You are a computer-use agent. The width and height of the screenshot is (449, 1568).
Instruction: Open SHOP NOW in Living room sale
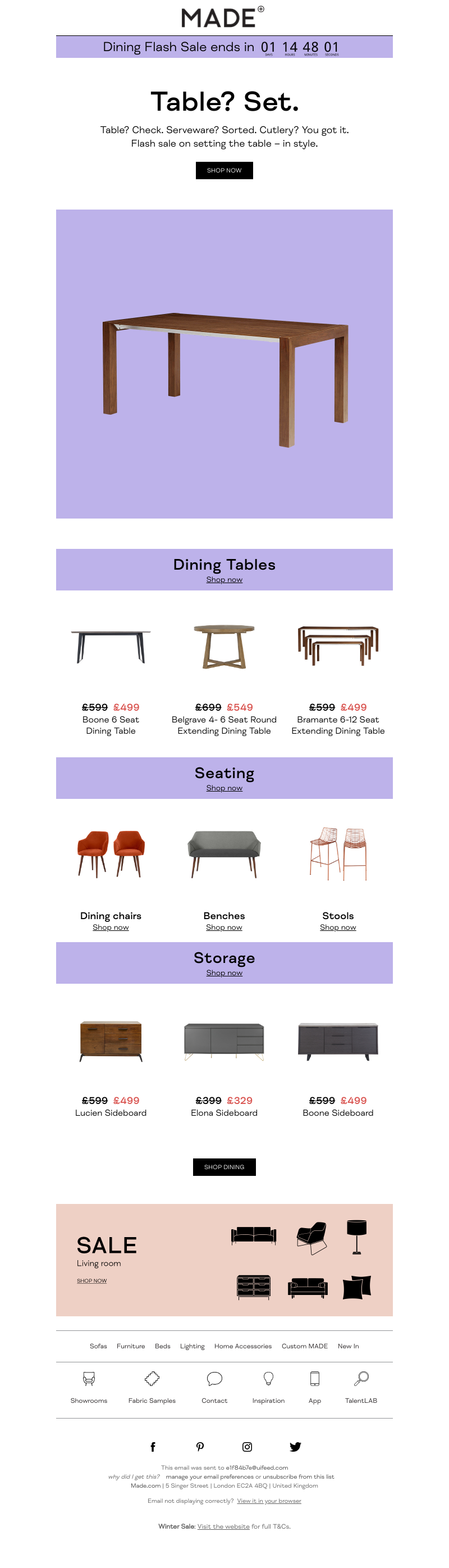(x=91, y=1281)
